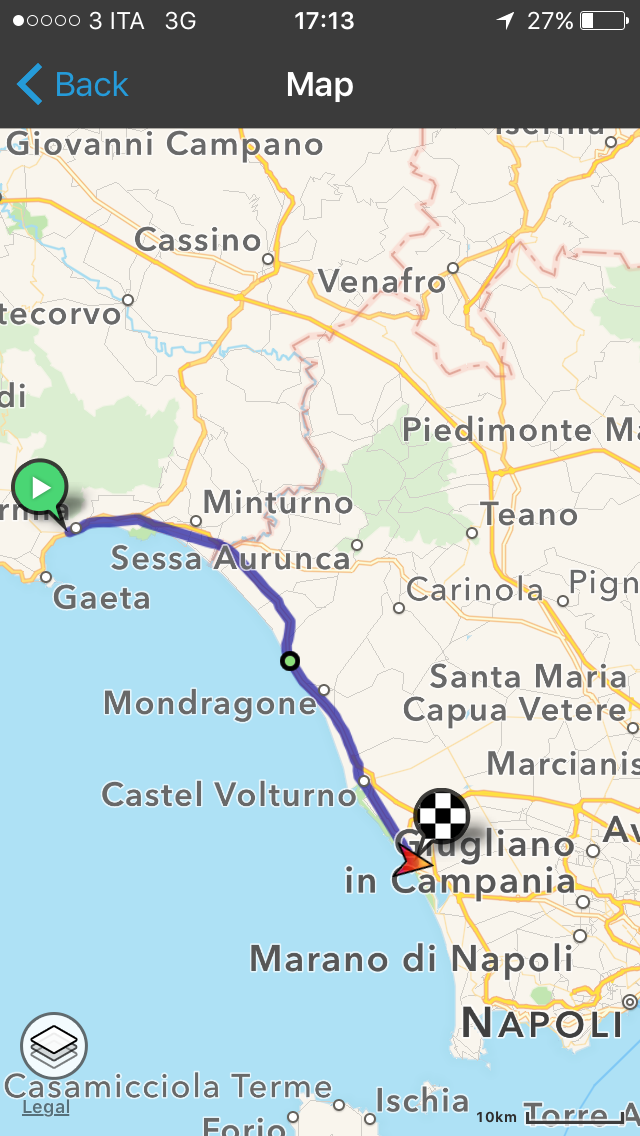Open the Legal link
The image size is (640, 1136).
coord(46,1106)
